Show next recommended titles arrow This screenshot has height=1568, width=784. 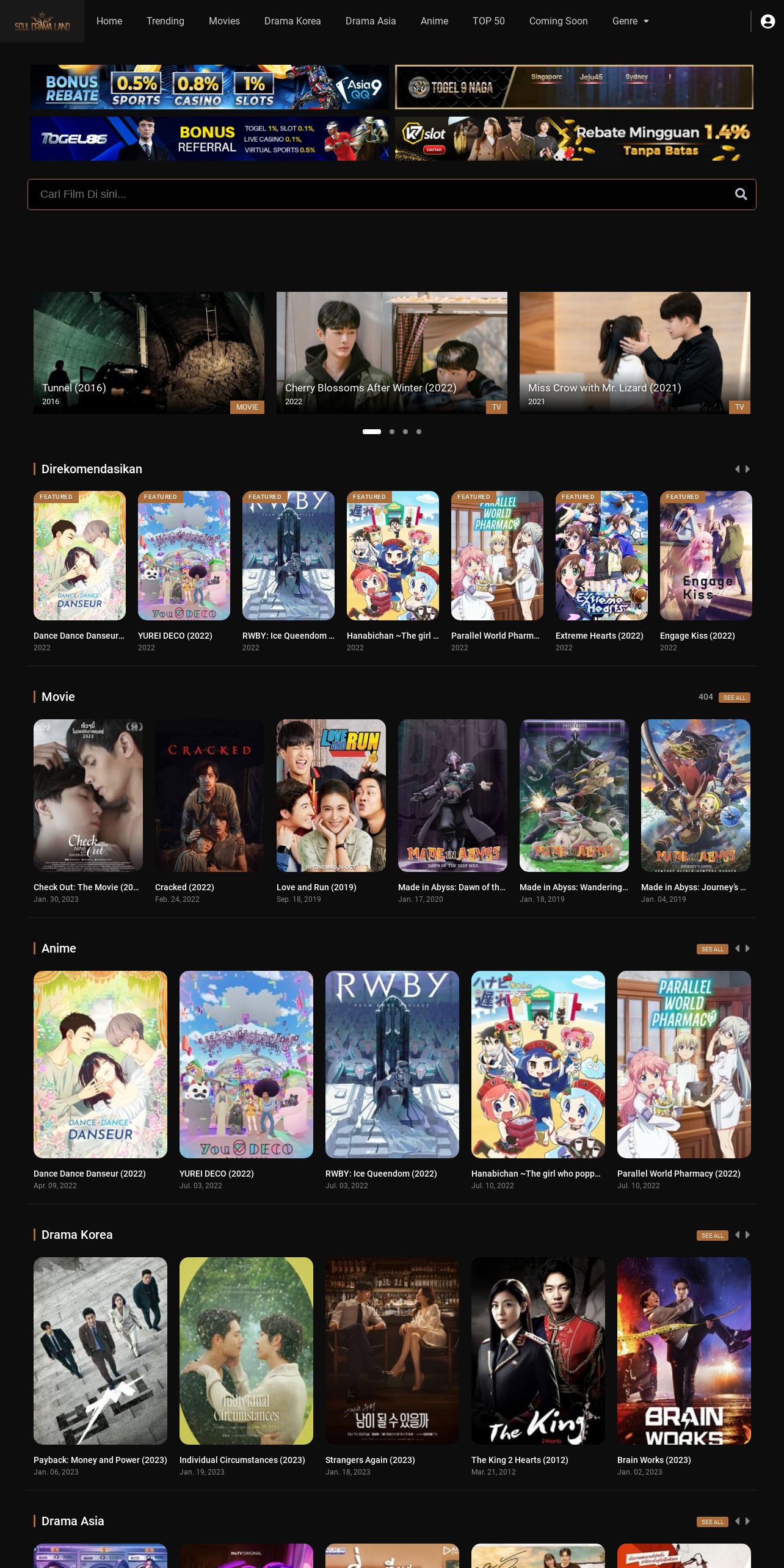pyautogui.click(x=747, y=469)
